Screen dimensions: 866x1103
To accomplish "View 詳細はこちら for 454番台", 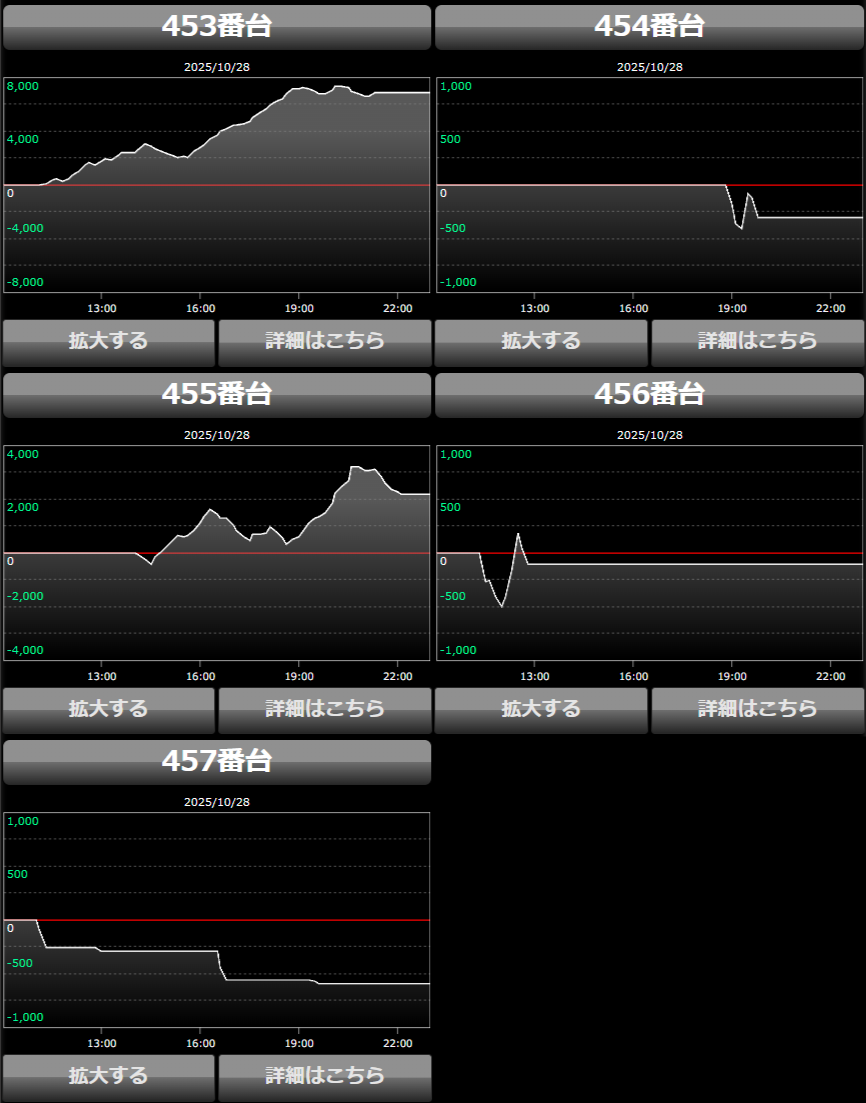I will [757, 342].
